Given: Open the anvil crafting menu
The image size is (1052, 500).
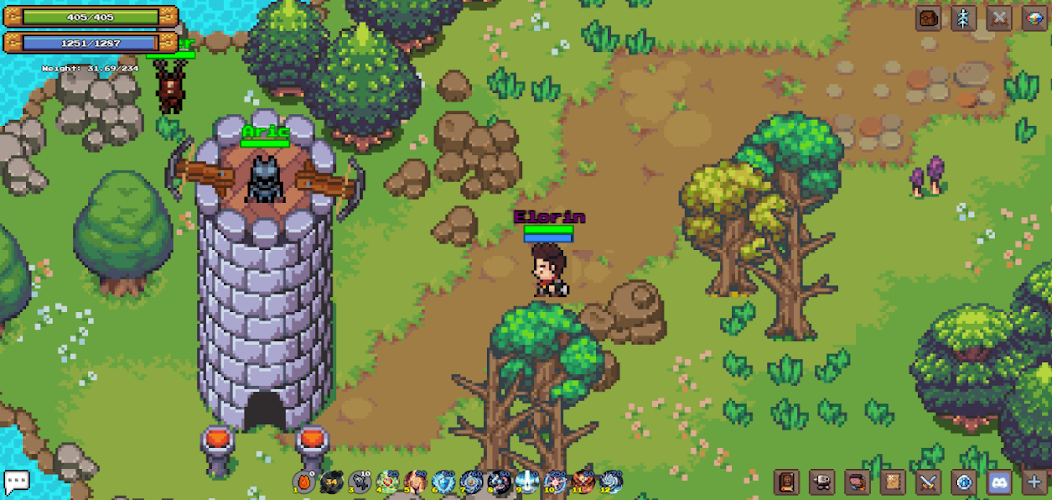Looking at the screenshot, I should pyautogui.click(x=822, y=482).
